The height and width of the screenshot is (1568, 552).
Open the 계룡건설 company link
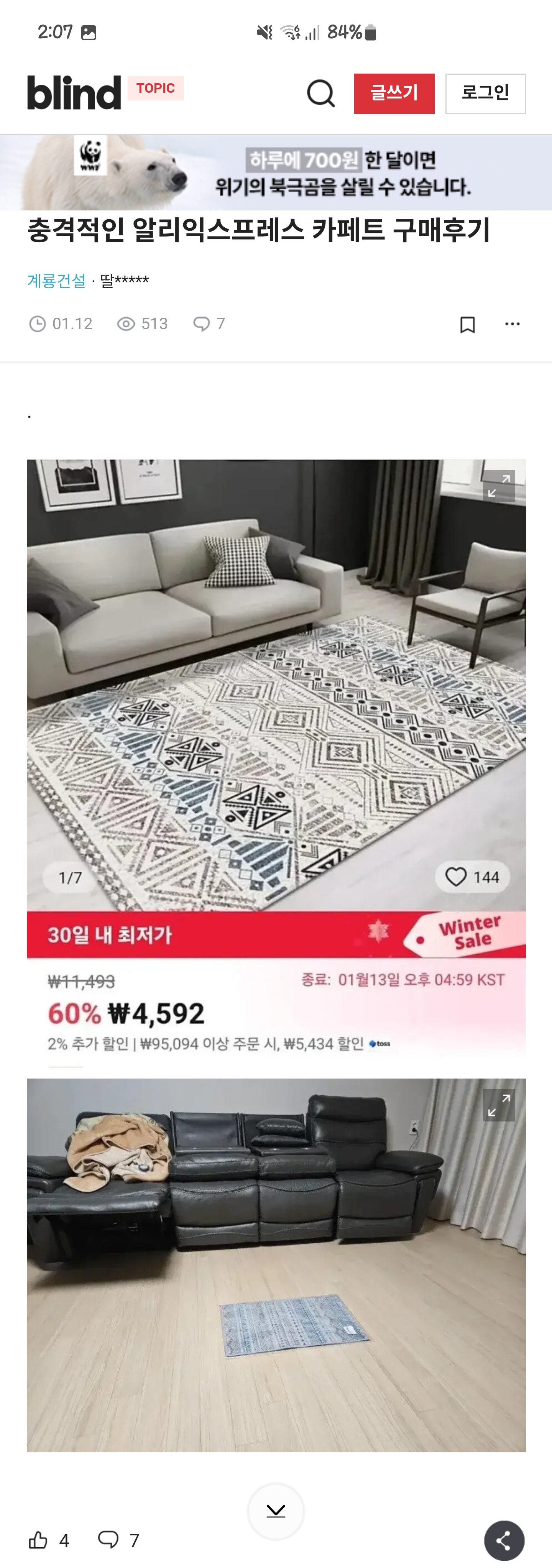click(x=57, y=281)
